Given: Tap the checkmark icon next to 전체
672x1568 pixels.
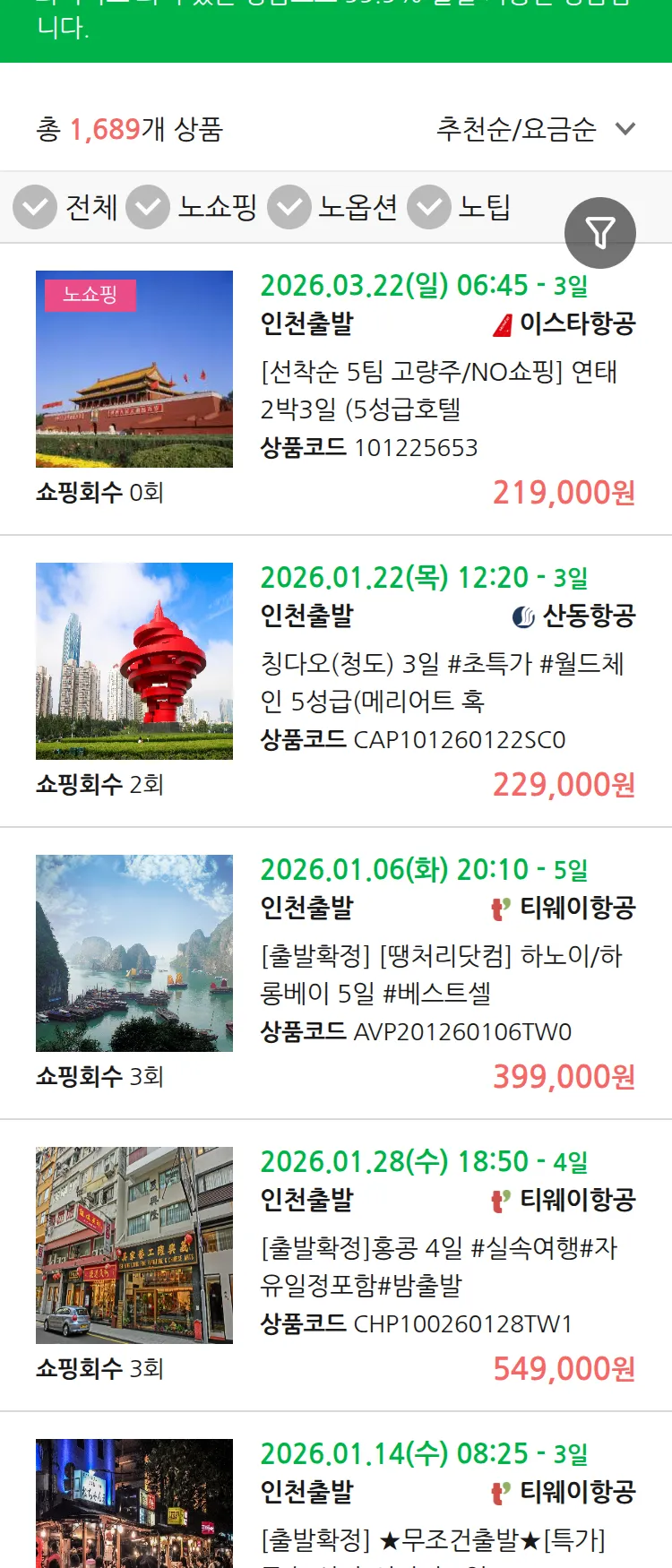Looking at the screenshot, I should [x=35, y=207].
